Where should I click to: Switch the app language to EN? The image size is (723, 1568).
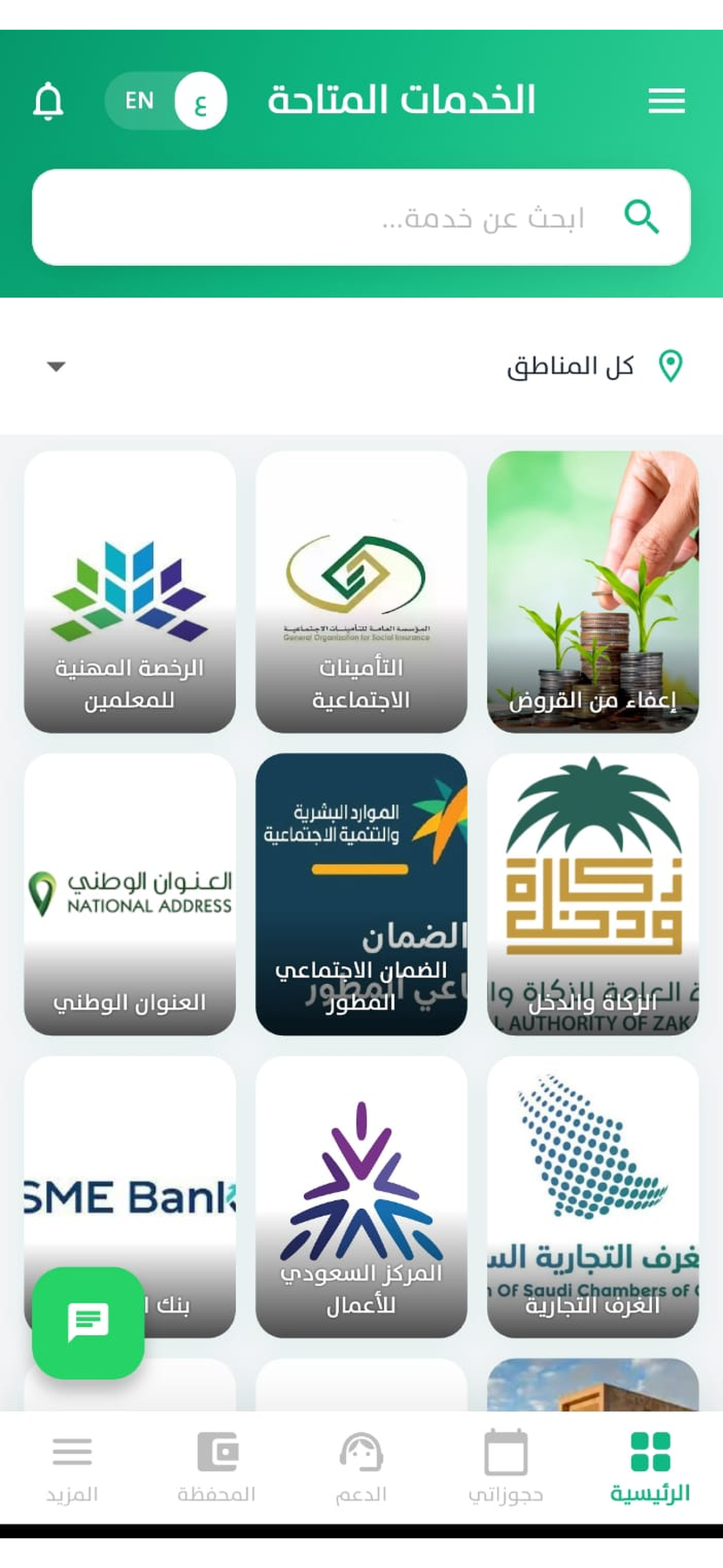coord(140,101)
